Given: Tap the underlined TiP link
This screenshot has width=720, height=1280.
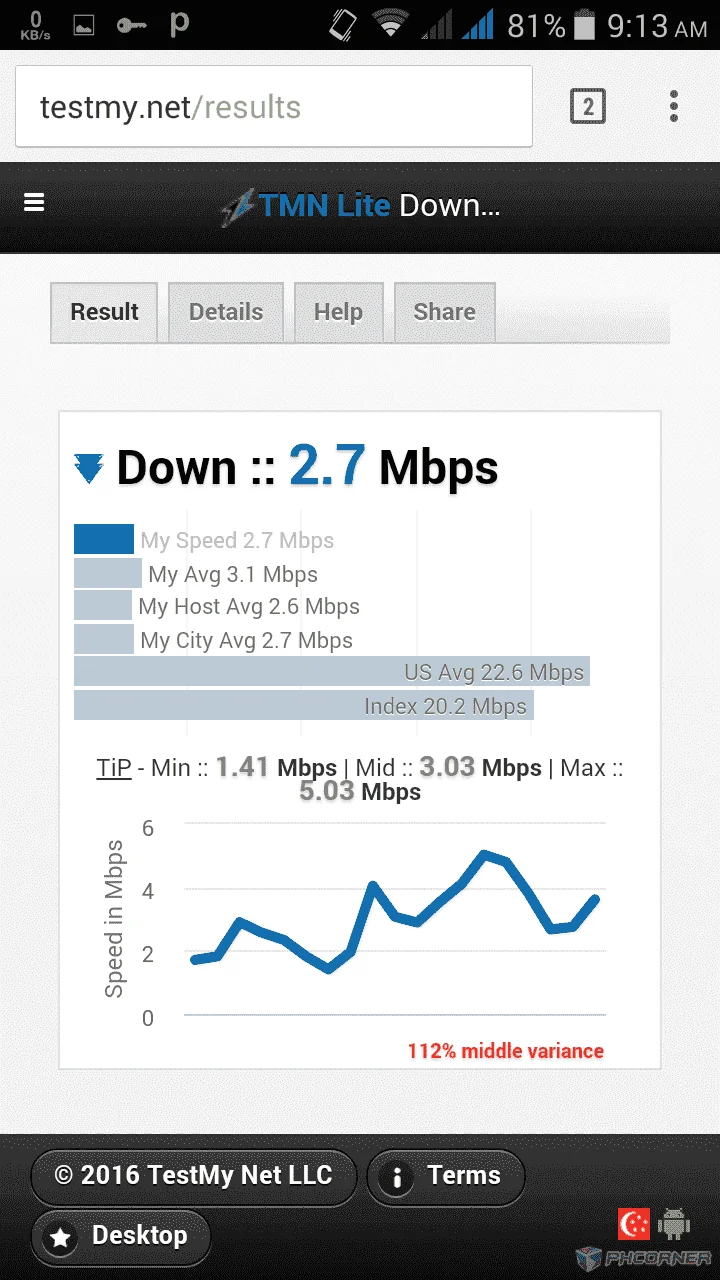Looking at the screenshot, I should pos(114,768).
